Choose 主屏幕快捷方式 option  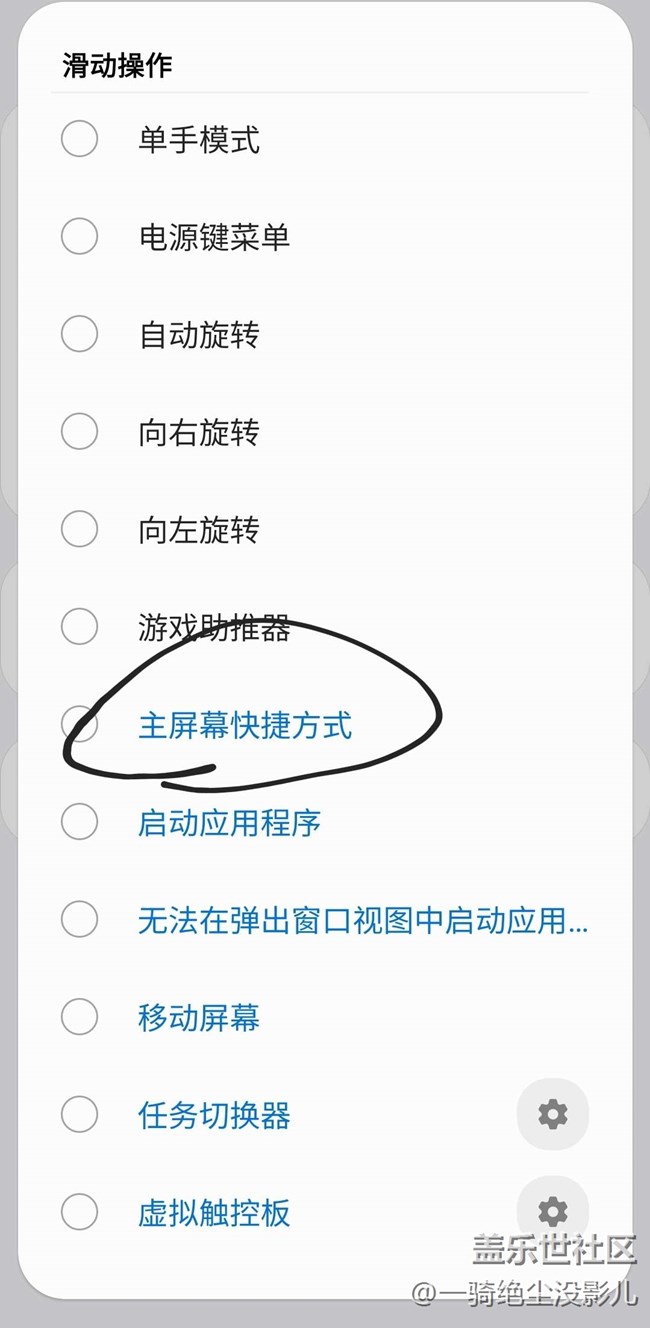click(79, 725)
